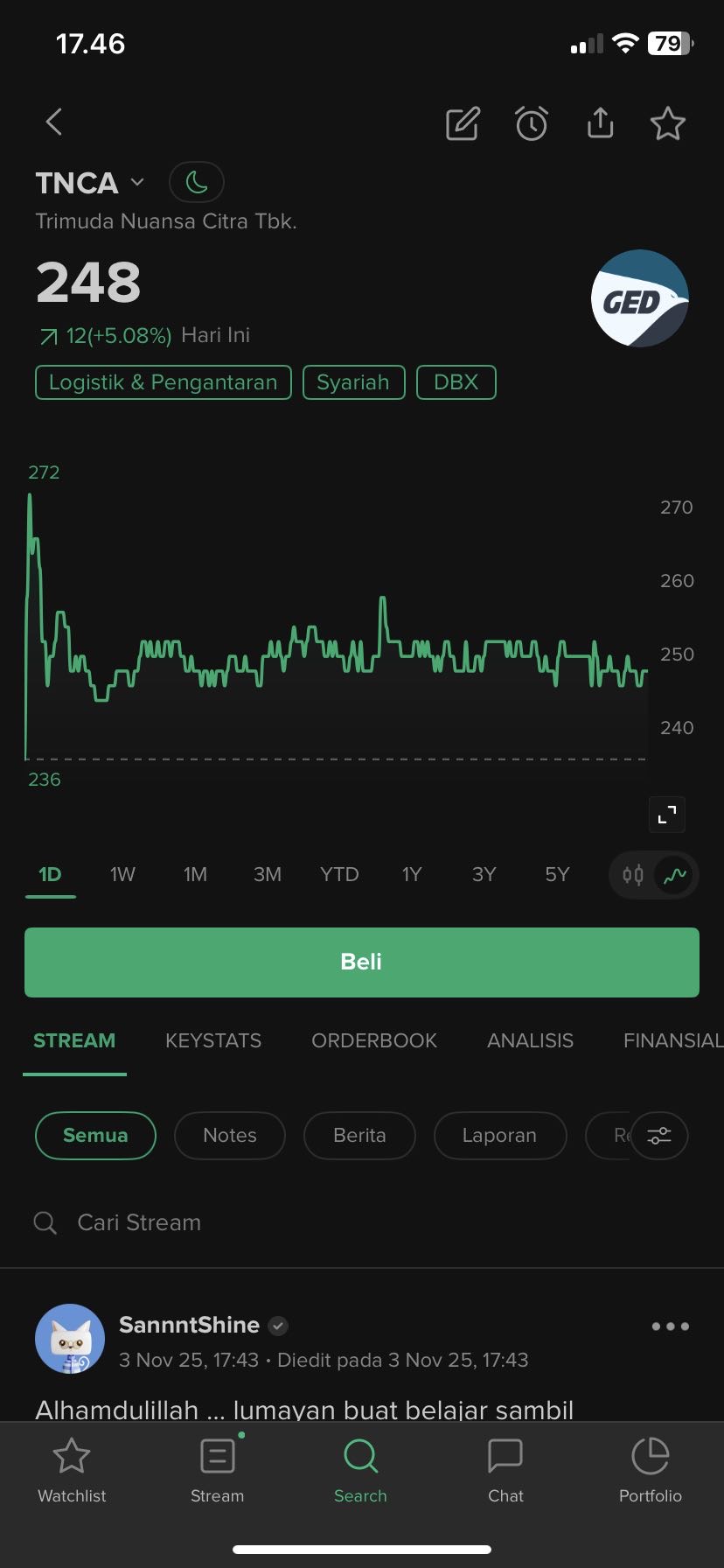
Task: Open the ORDERBOOK tab
Action: 374,1040
